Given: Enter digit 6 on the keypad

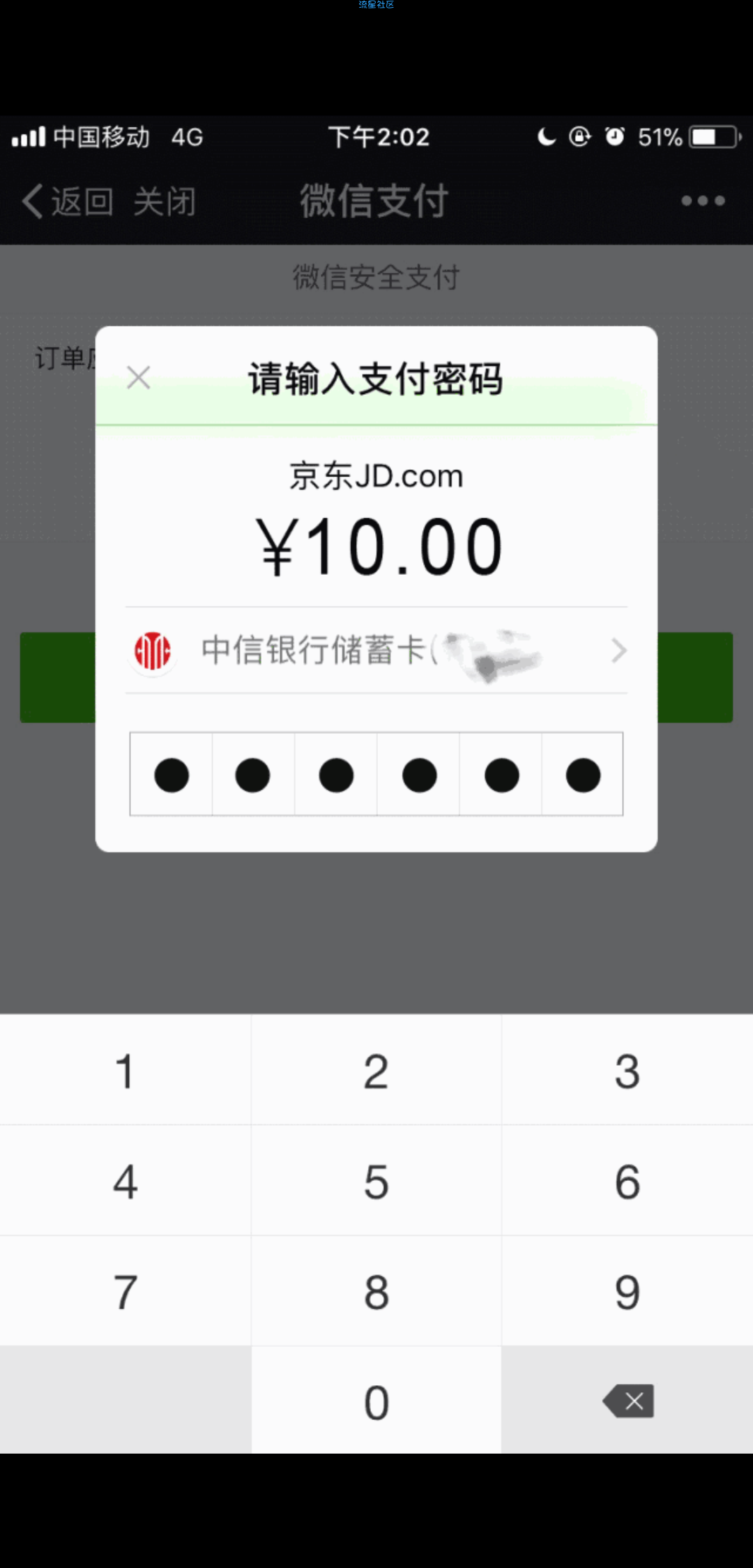Looking at the screenshot, I should pyautogui.click(x=627, y=1181).
